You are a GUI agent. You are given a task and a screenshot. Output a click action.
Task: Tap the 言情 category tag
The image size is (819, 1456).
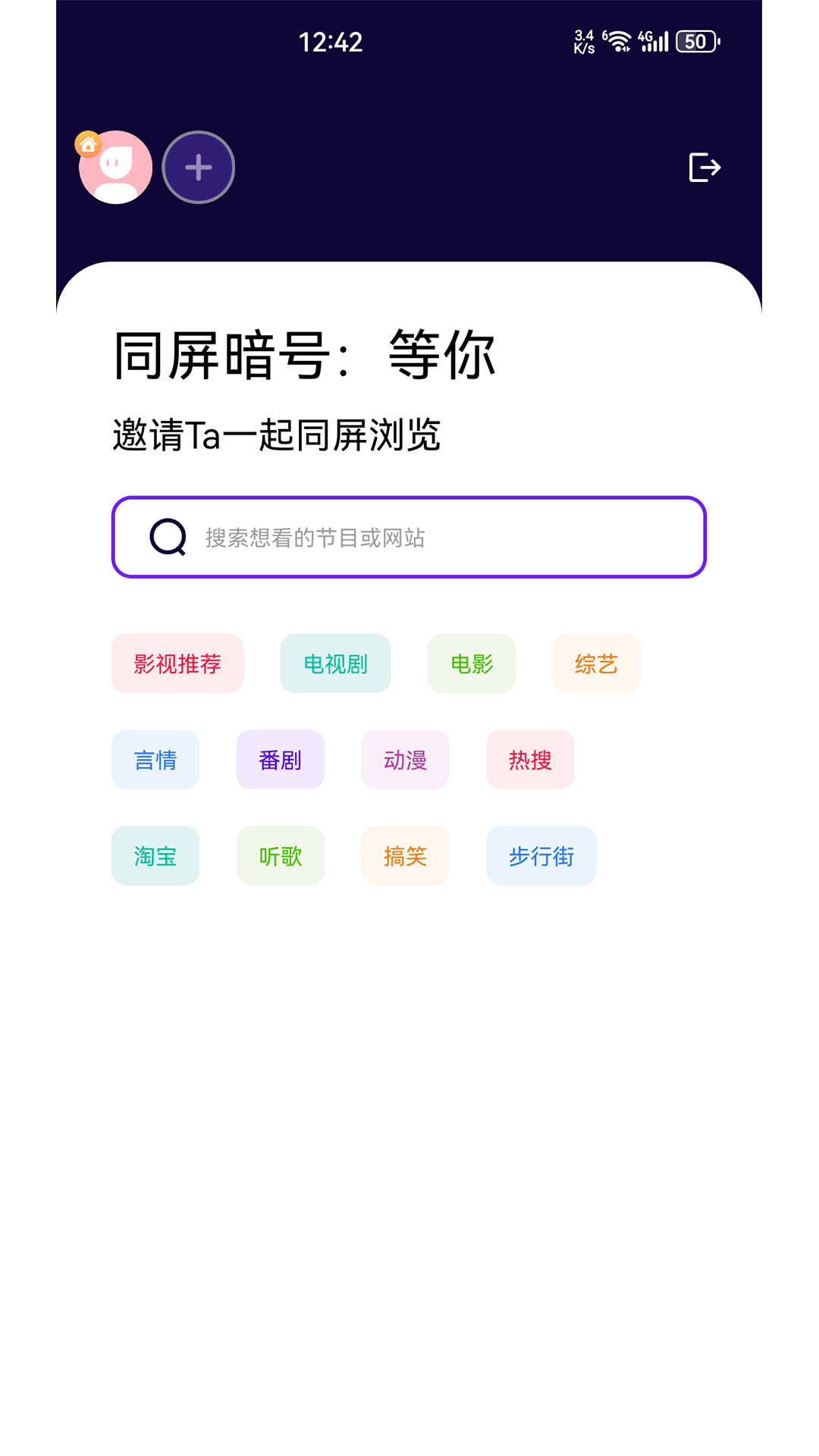click(155, 760)
